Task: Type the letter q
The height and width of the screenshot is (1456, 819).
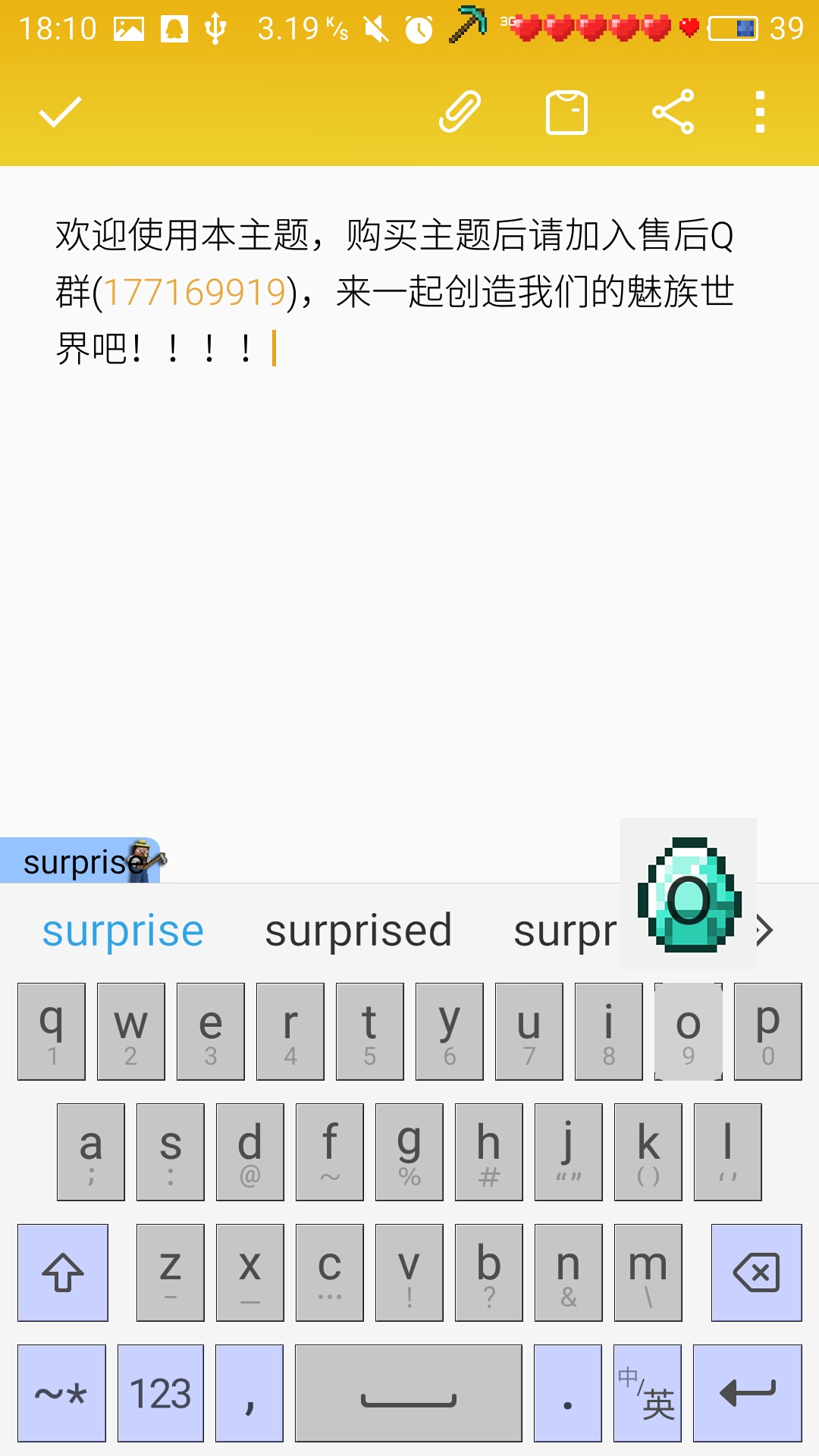Action: [x=52, y=1031]
